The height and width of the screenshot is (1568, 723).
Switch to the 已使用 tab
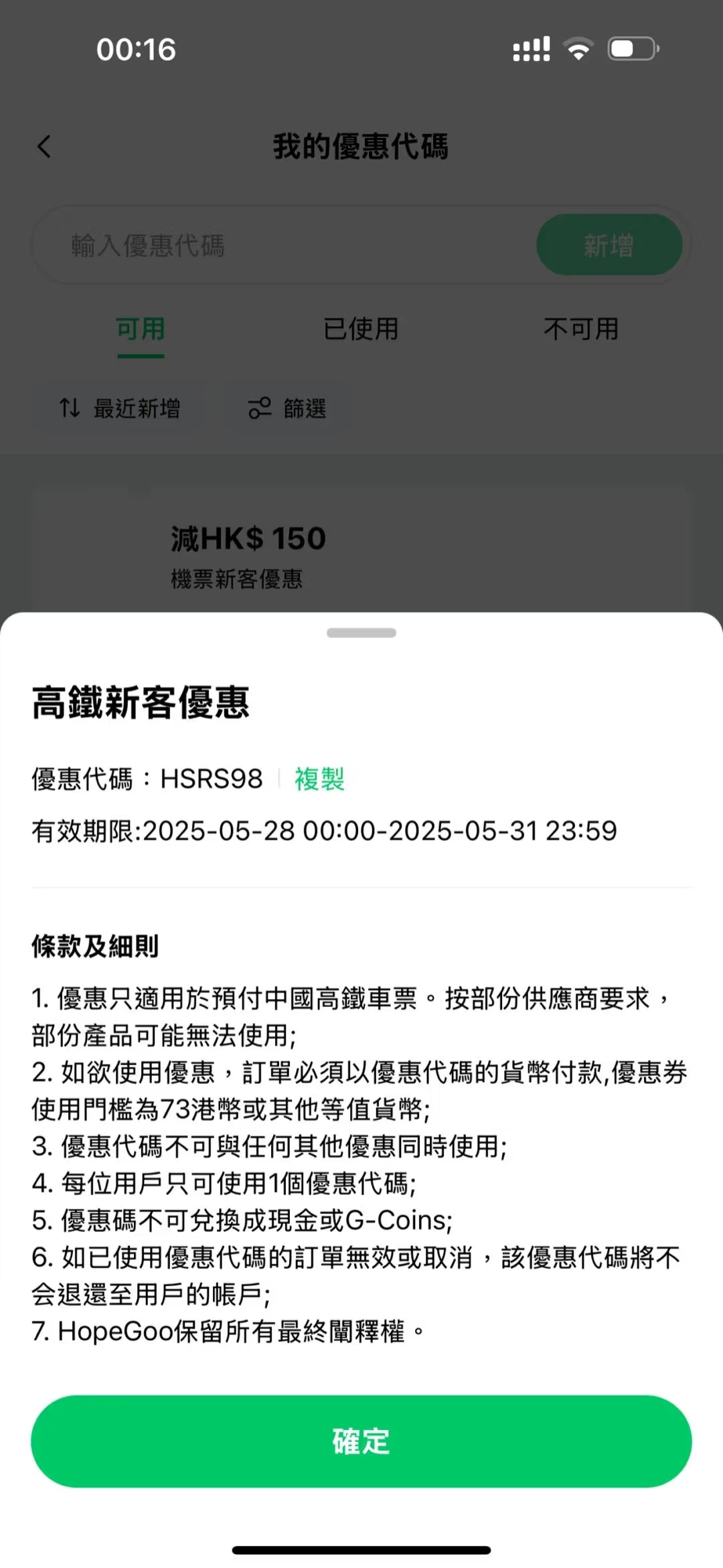point(361,329)
